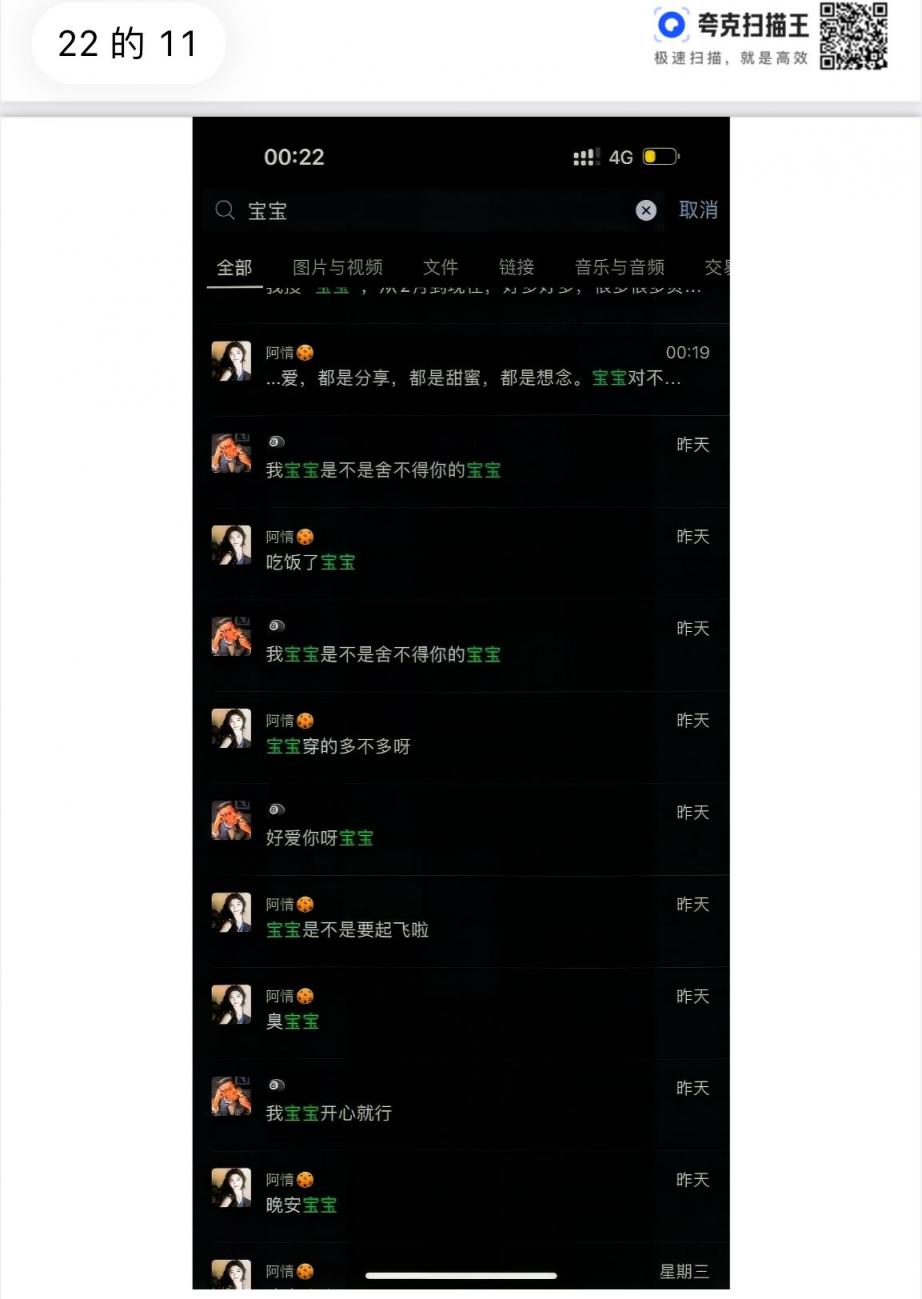Image resolution: width=922 pixels, height=1299 pixels.
Task: Open the result 吃饭了宝宝
Action: pos(461,552)
